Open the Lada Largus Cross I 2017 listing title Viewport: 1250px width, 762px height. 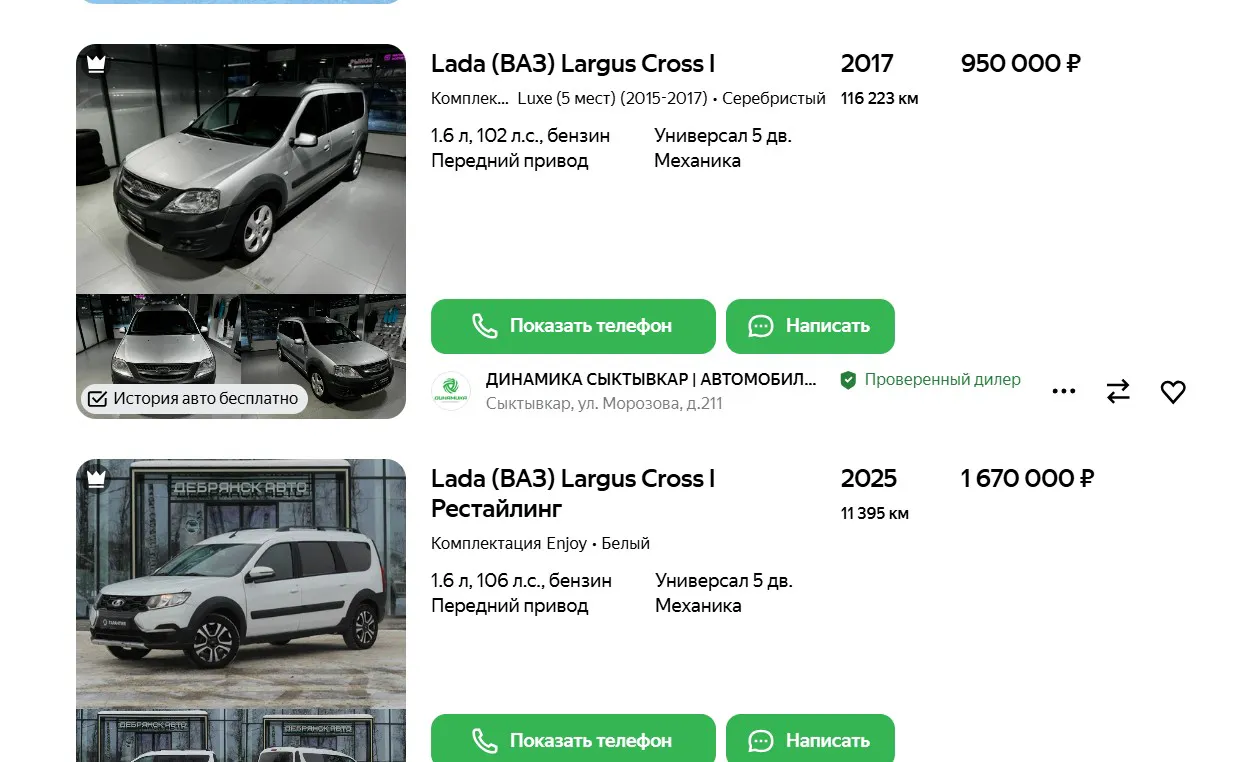pos(572,64)
